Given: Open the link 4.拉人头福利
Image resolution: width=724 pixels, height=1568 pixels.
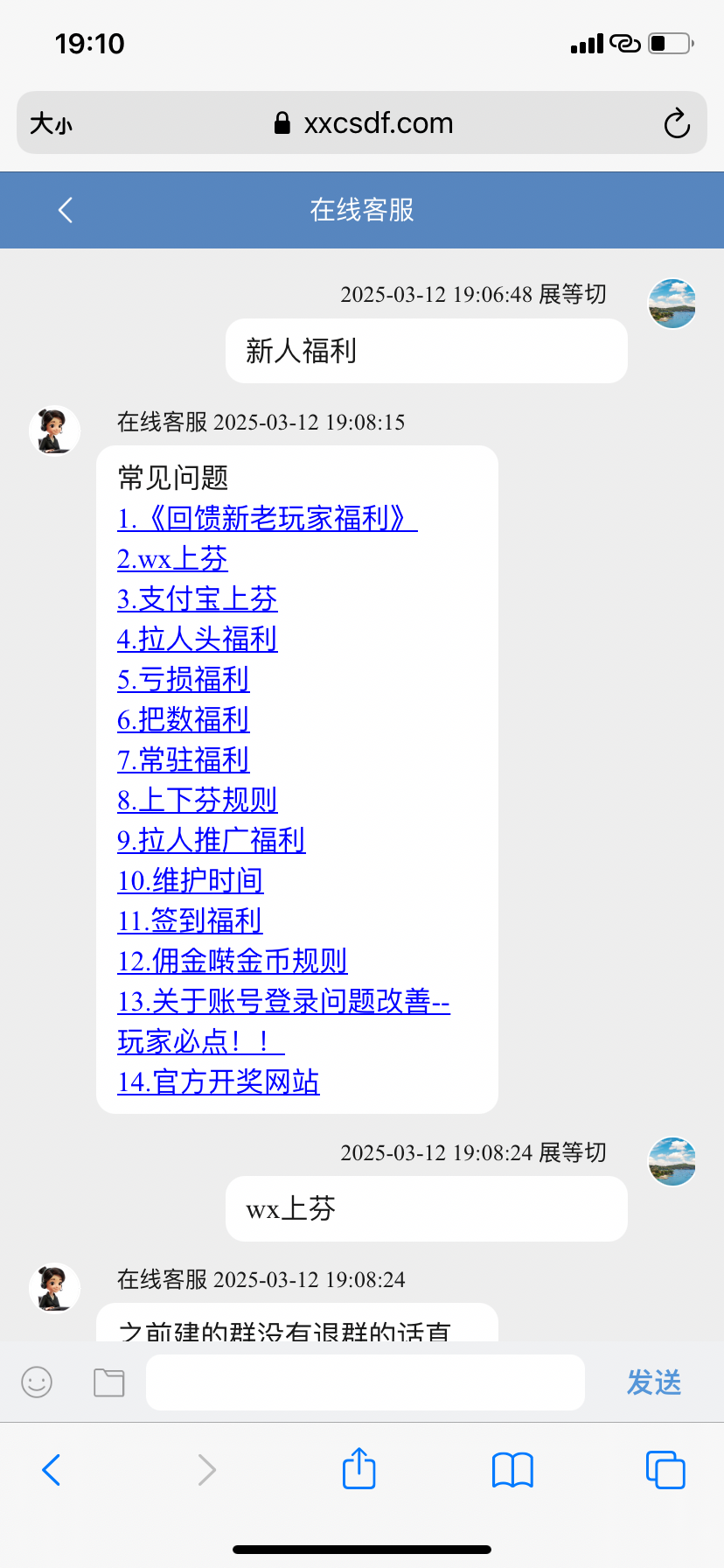Looking at the screenshot, I should coord(197,640).
